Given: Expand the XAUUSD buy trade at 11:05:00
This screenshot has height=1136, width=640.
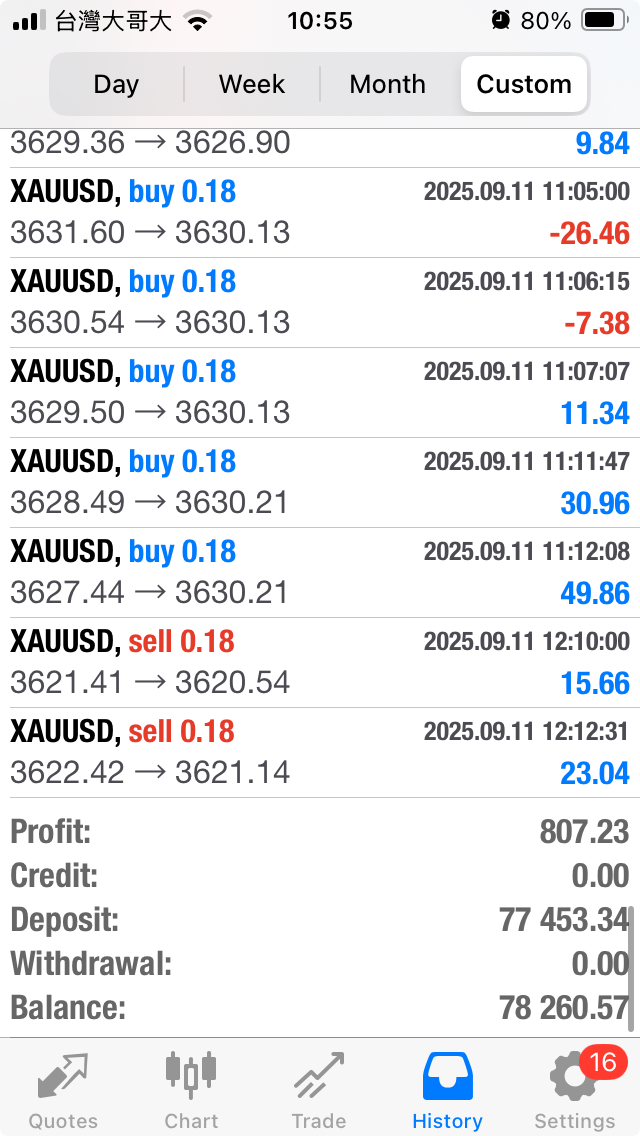Looking at the screenshot, I should pyautogui.click(x=320, y=212).
